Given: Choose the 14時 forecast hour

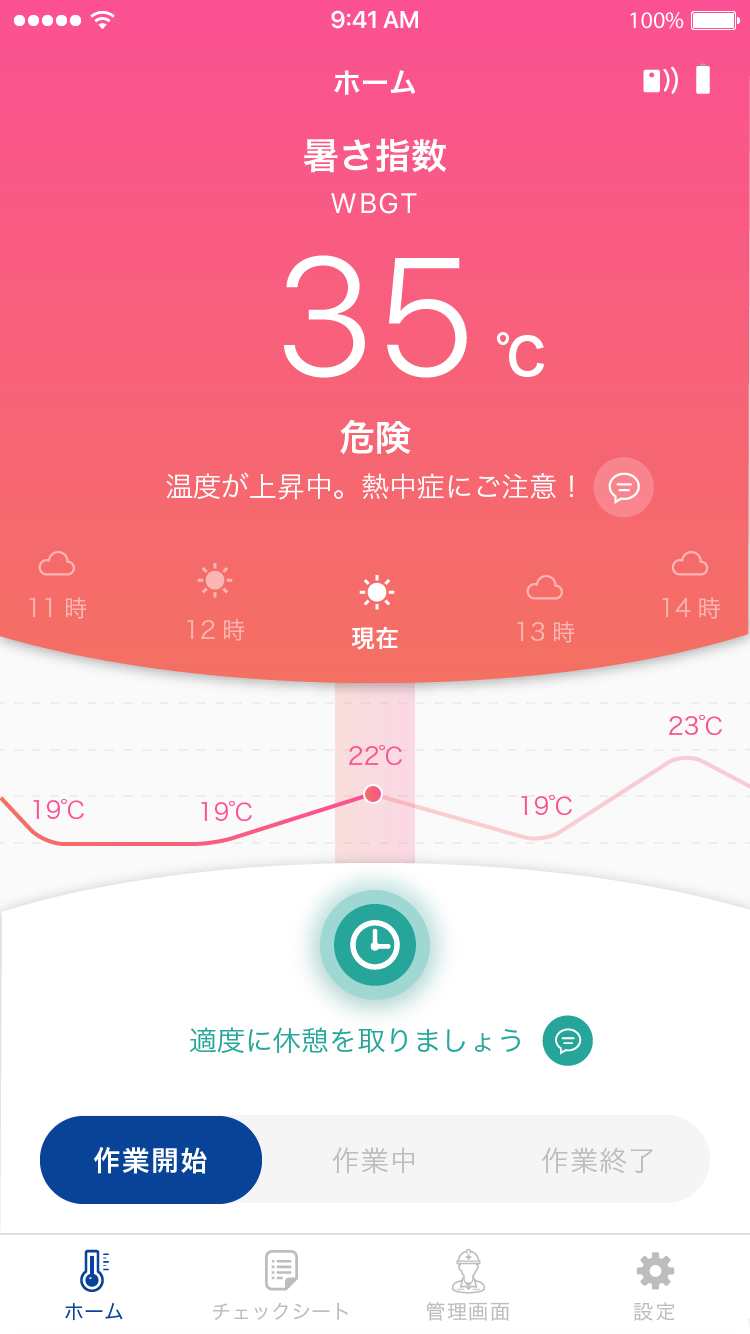Looking at the screenshot, I should 690,585.
